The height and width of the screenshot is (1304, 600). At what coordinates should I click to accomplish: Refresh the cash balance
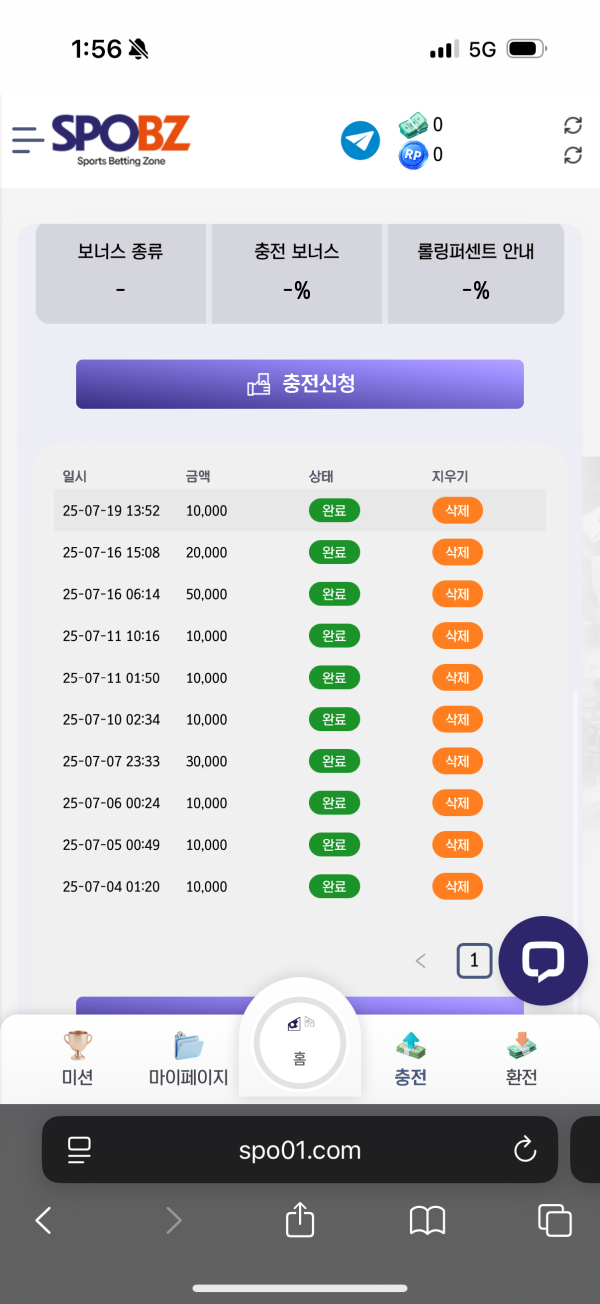(572, 125)
